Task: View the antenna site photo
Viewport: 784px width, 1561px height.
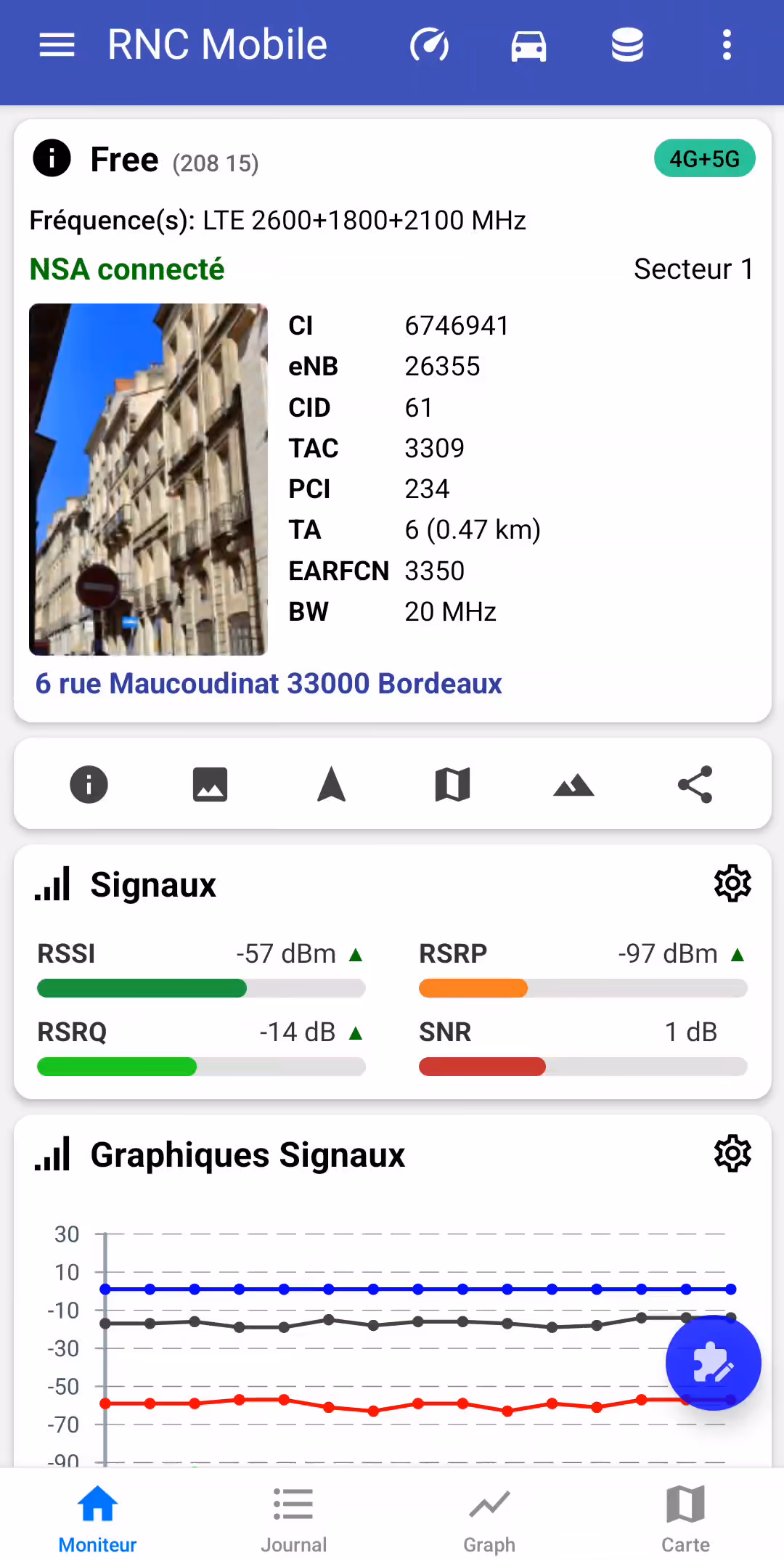Action: 148,479
